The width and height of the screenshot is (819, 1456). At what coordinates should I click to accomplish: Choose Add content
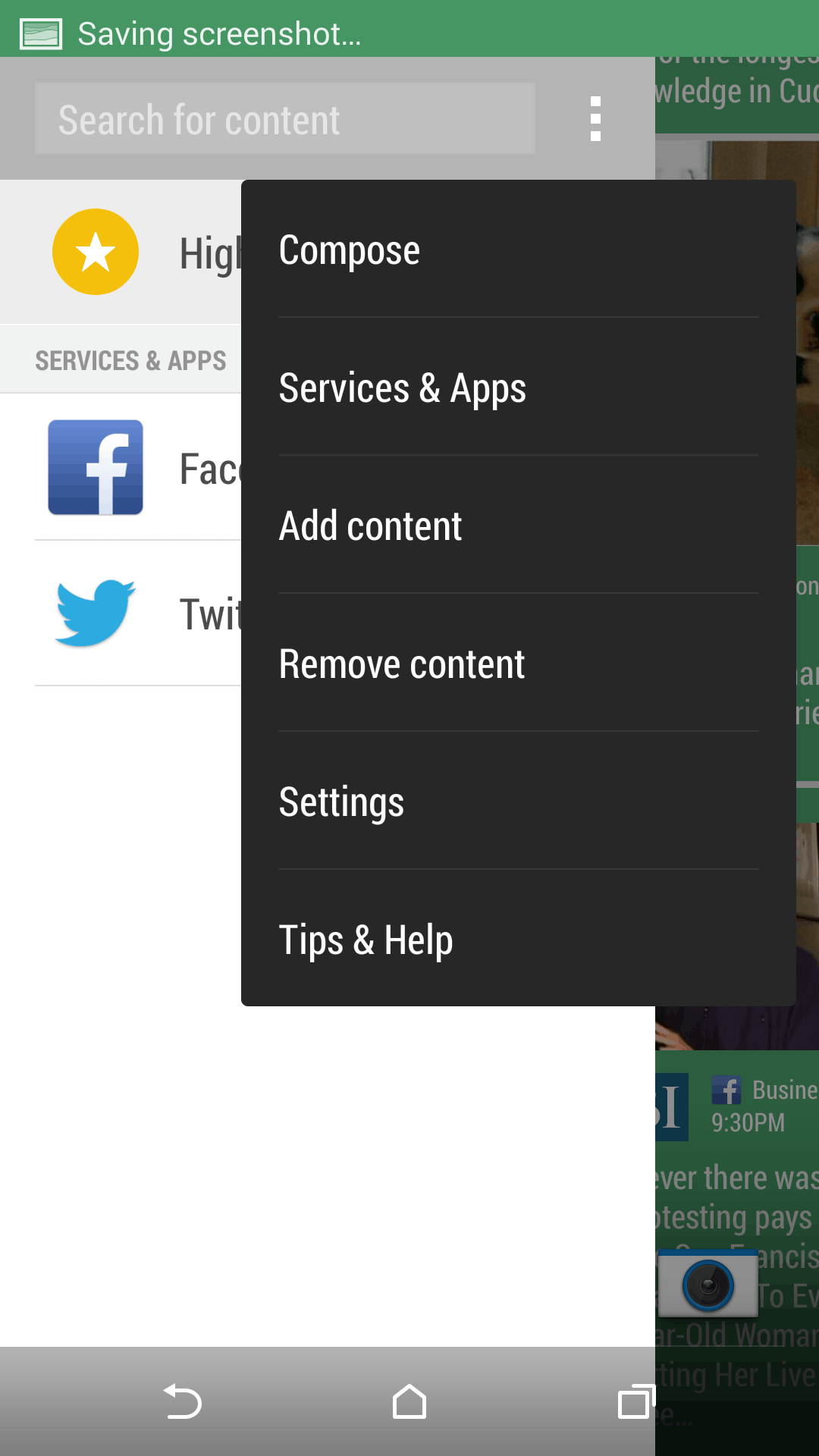518,526
